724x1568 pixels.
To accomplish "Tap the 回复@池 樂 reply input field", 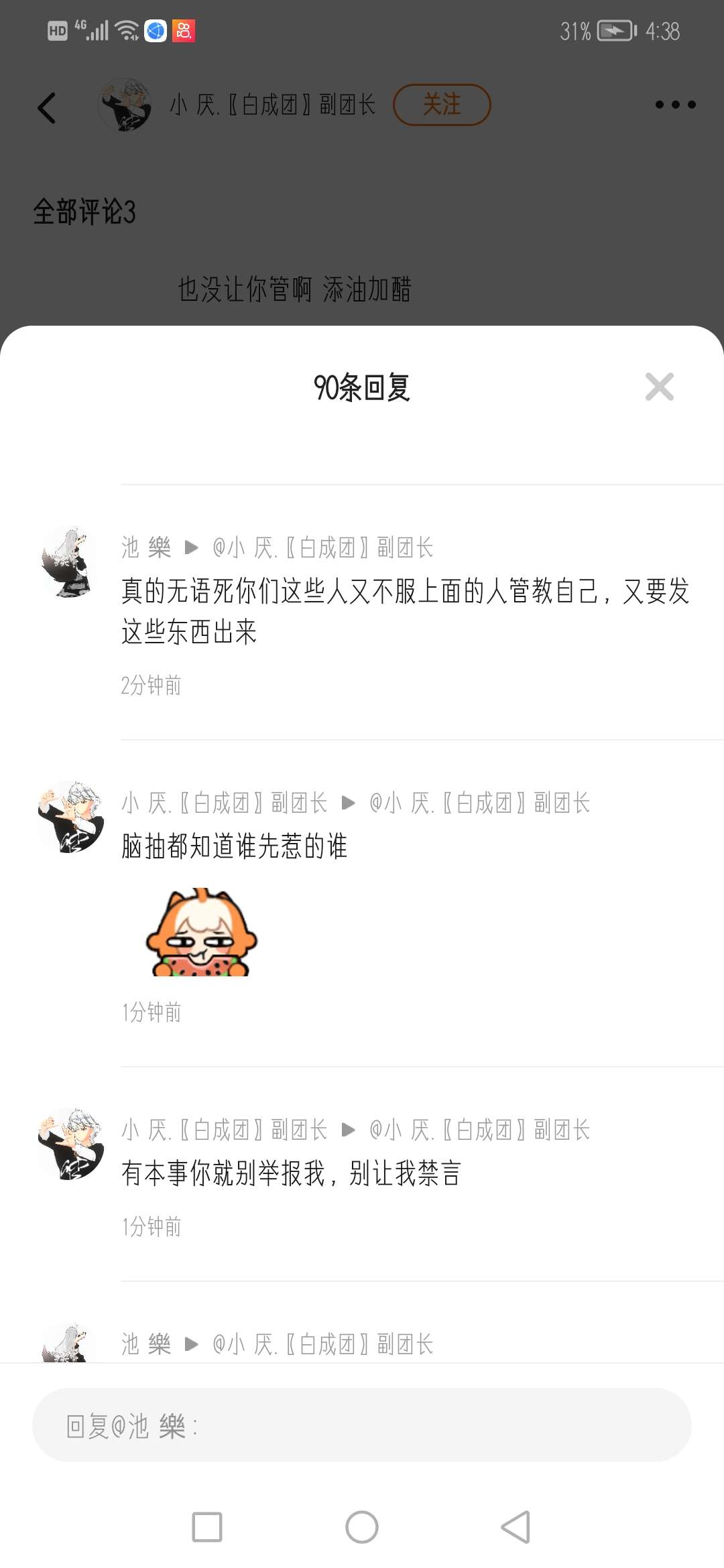I will [x=362, y=1425].
